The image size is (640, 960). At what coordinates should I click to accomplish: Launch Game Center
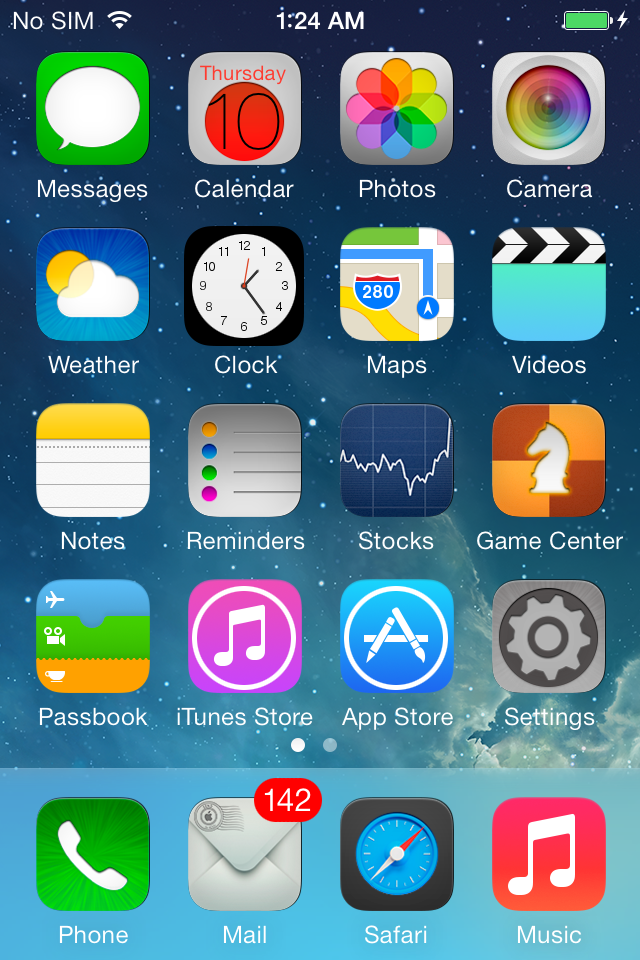pyautogui.click(x=549, y=460)
